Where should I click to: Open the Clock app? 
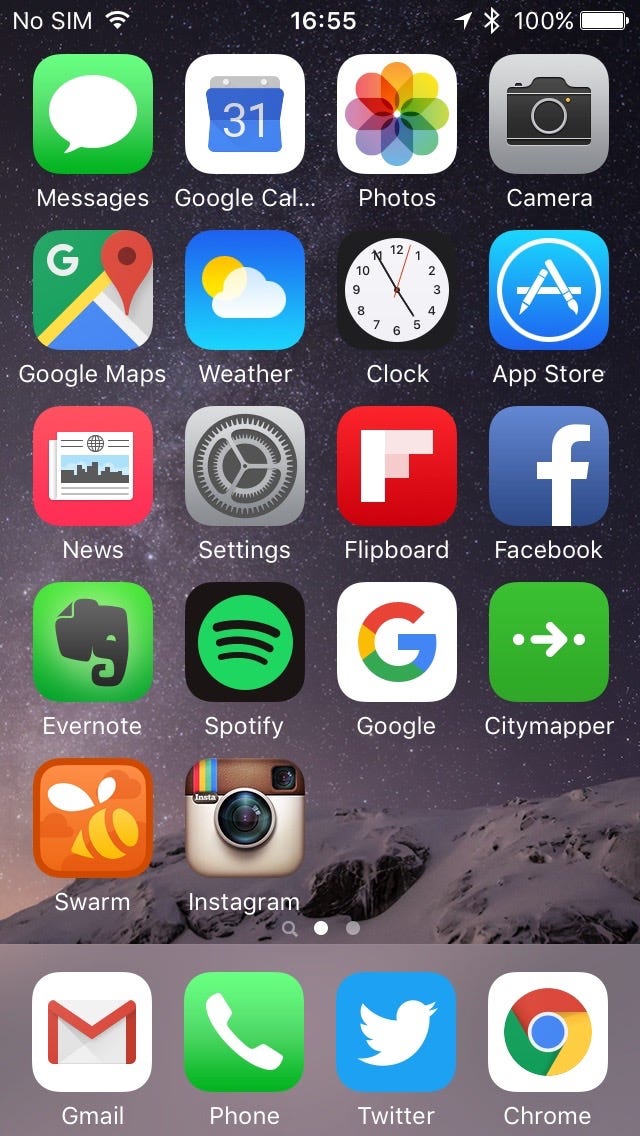[397, 290]
